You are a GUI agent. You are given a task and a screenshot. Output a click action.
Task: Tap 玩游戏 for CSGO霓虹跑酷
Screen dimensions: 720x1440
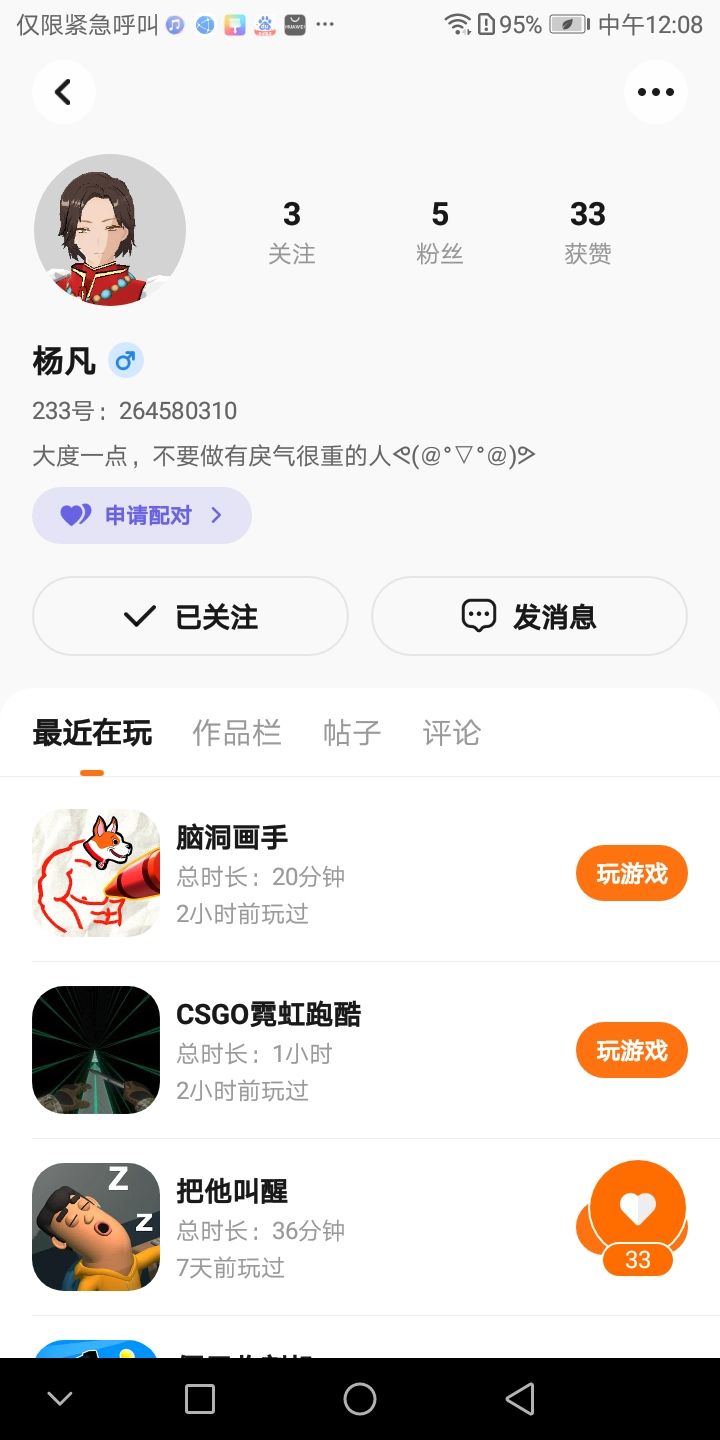631,1050
